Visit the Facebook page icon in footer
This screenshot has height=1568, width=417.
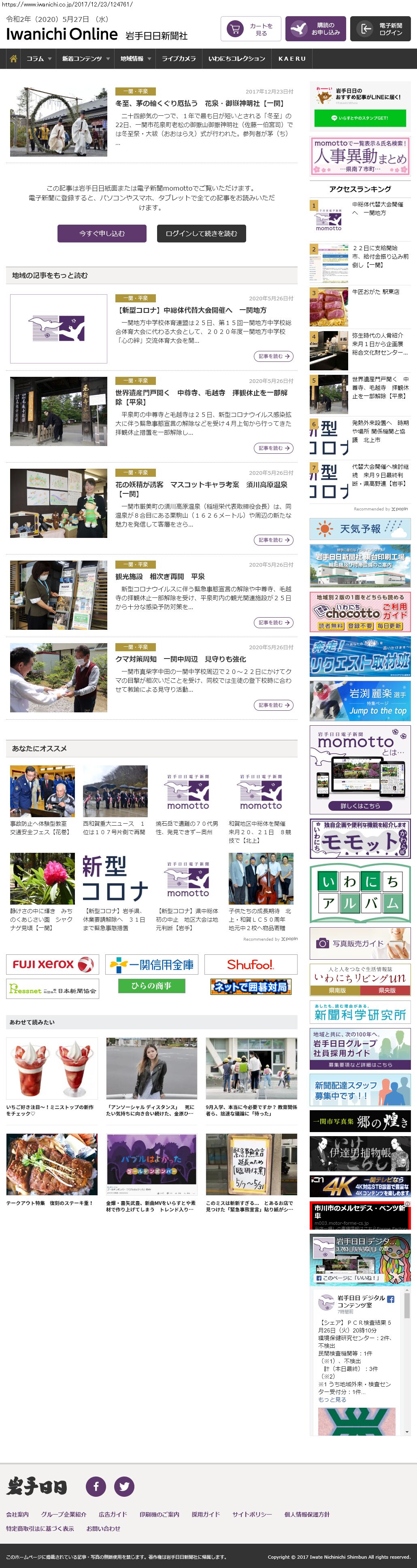point(96,1485)
